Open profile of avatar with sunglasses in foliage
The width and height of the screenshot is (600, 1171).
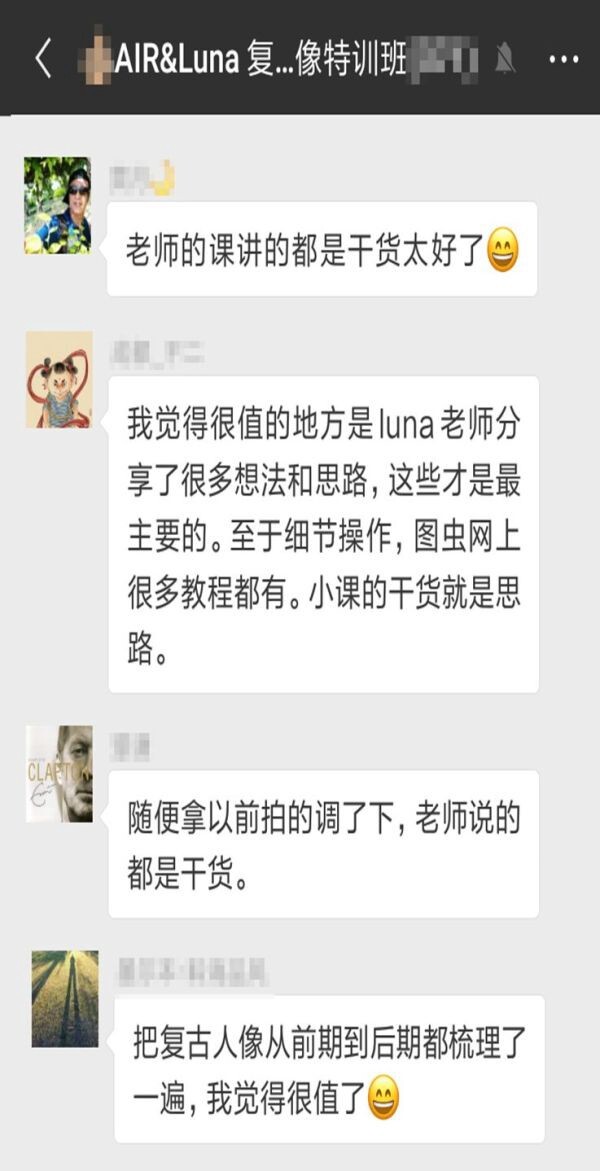tap(58, 206)
